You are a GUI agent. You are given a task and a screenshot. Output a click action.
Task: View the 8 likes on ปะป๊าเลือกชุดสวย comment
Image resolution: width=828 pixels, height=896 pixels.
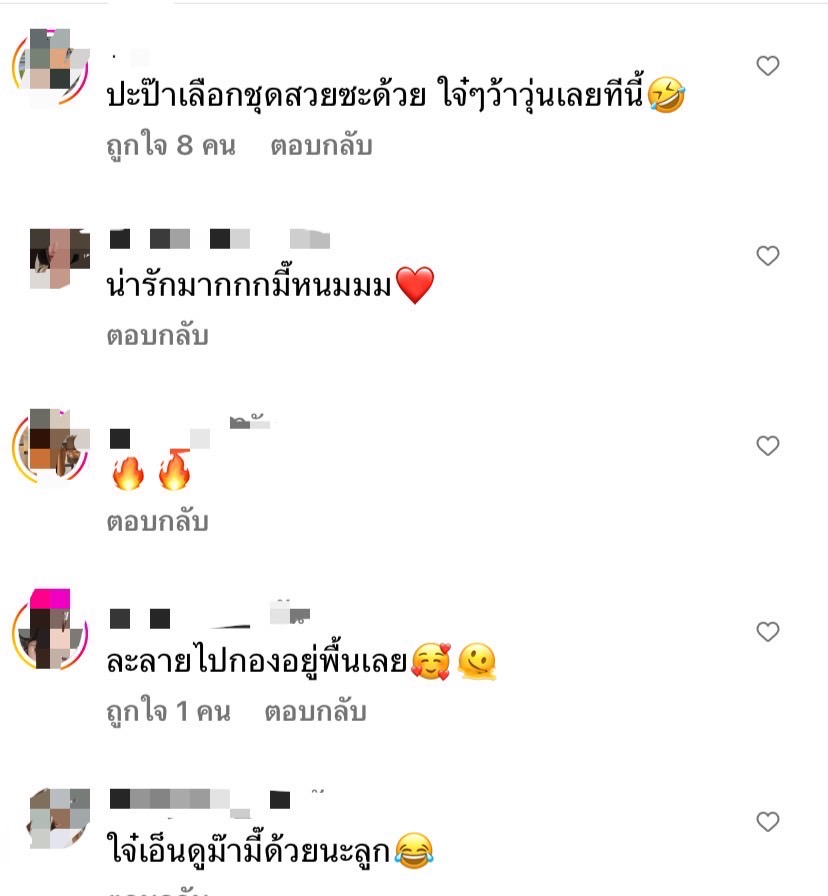[x=170, y=146]
